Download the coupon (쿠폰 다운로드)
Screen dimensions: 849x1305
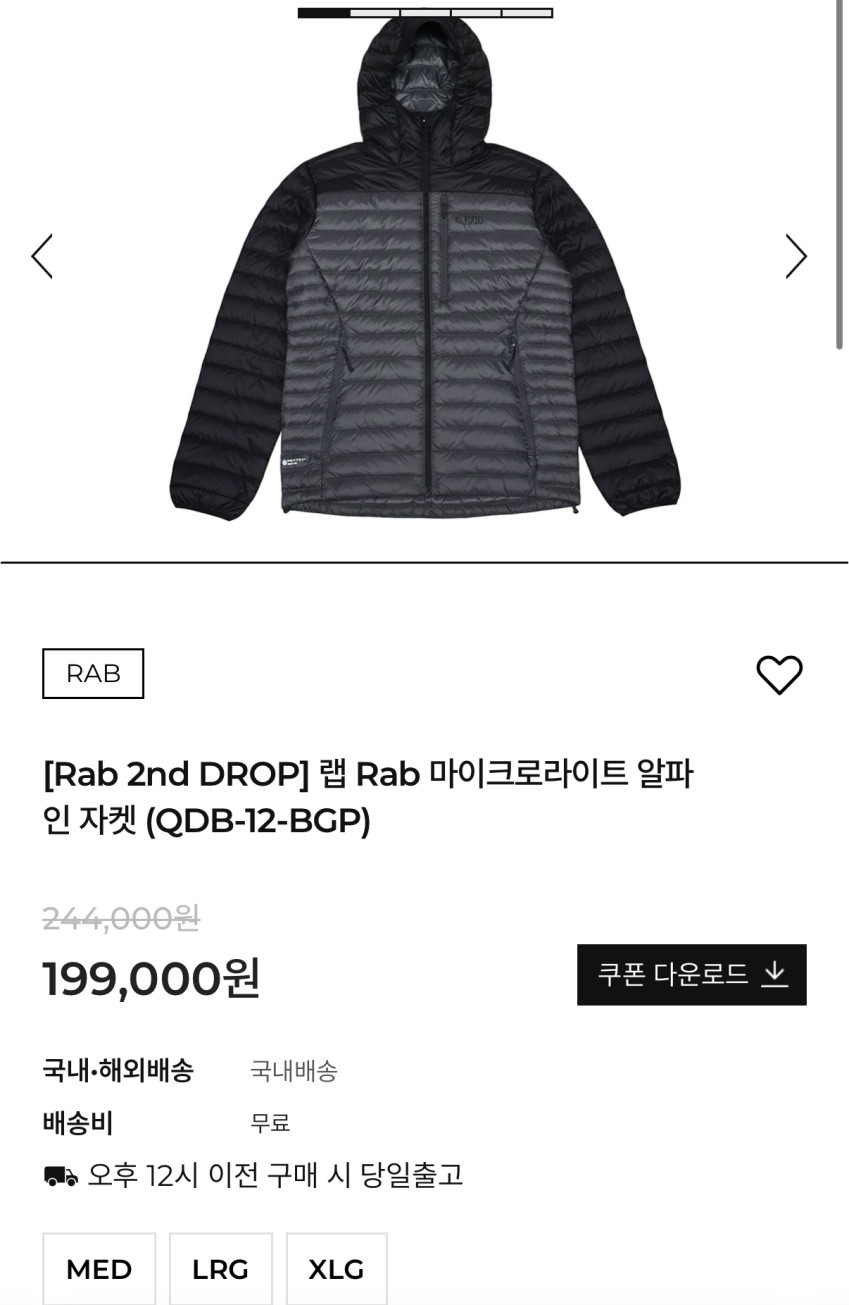(691, 974)
